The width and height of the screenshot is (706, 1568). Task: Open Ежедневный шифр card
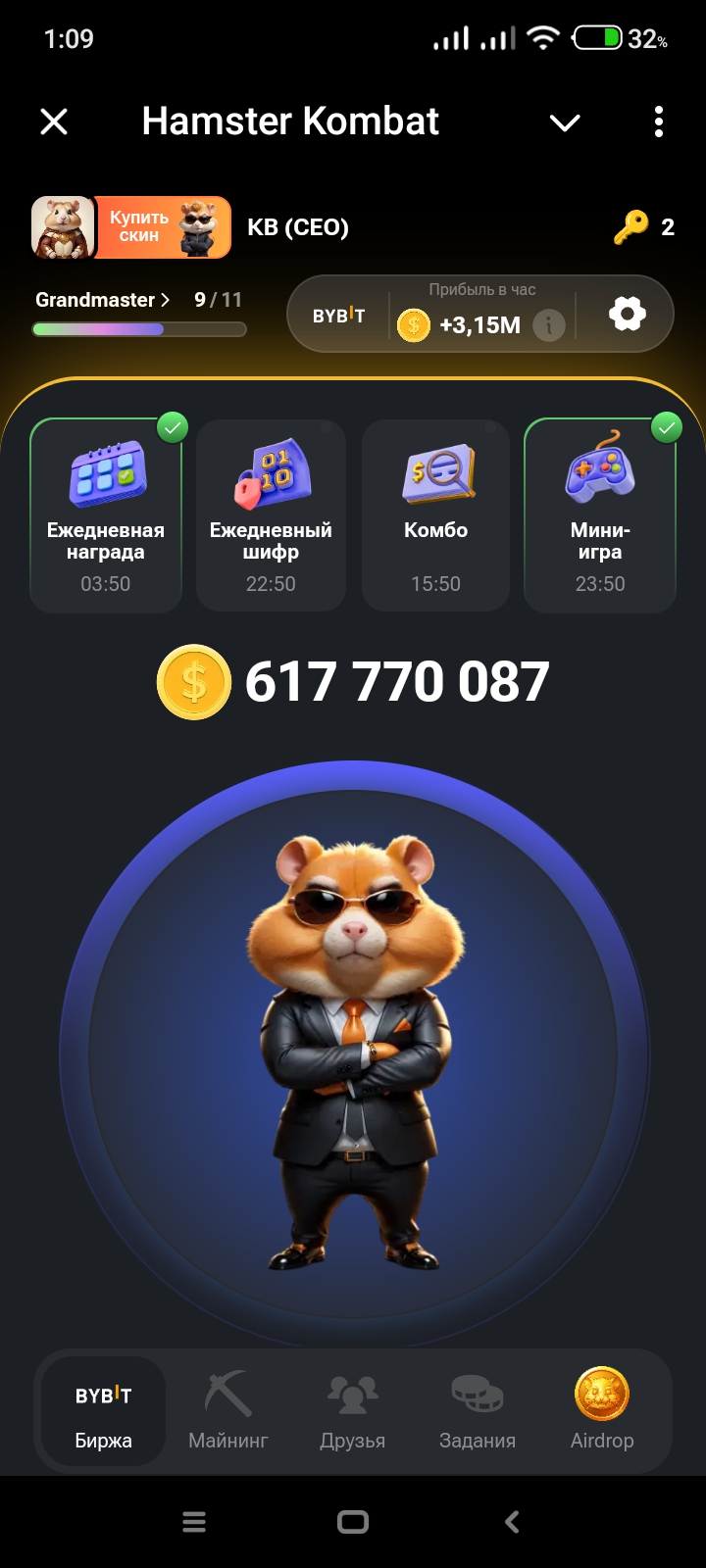point(271,515)
